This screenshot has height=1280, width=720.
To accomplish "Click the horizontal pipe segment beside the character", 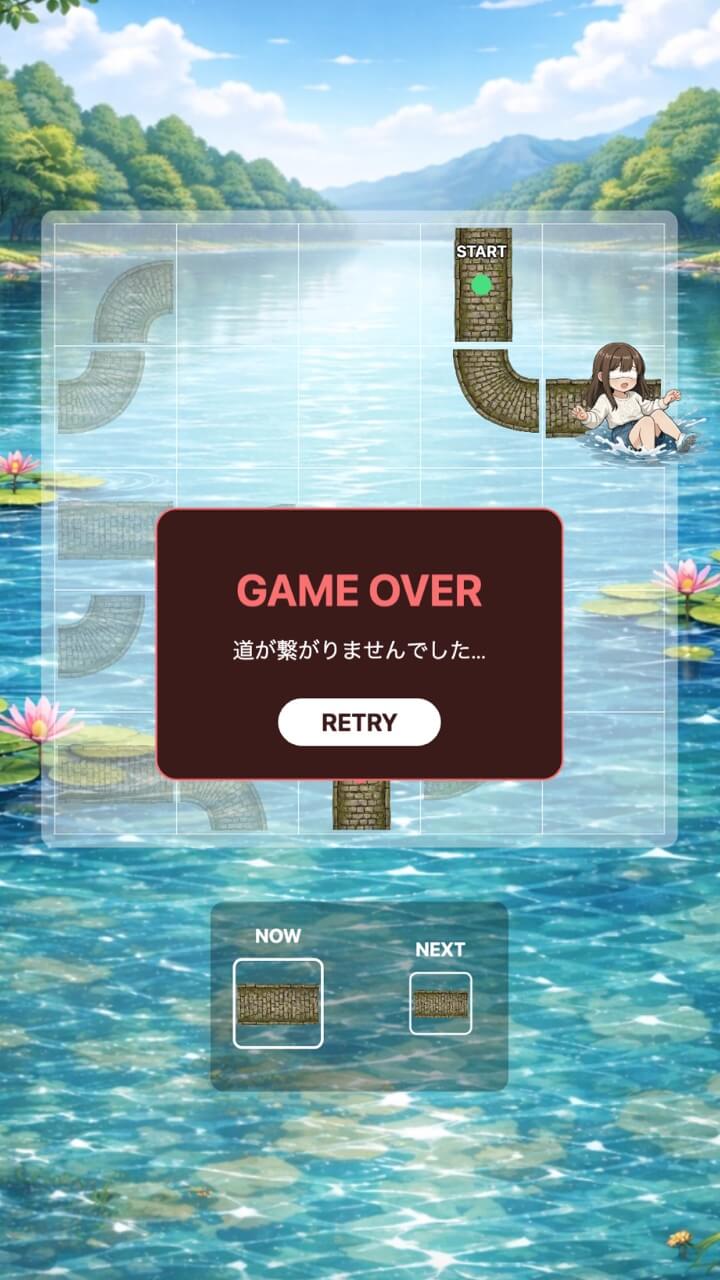I will click(x=600, y=400).
